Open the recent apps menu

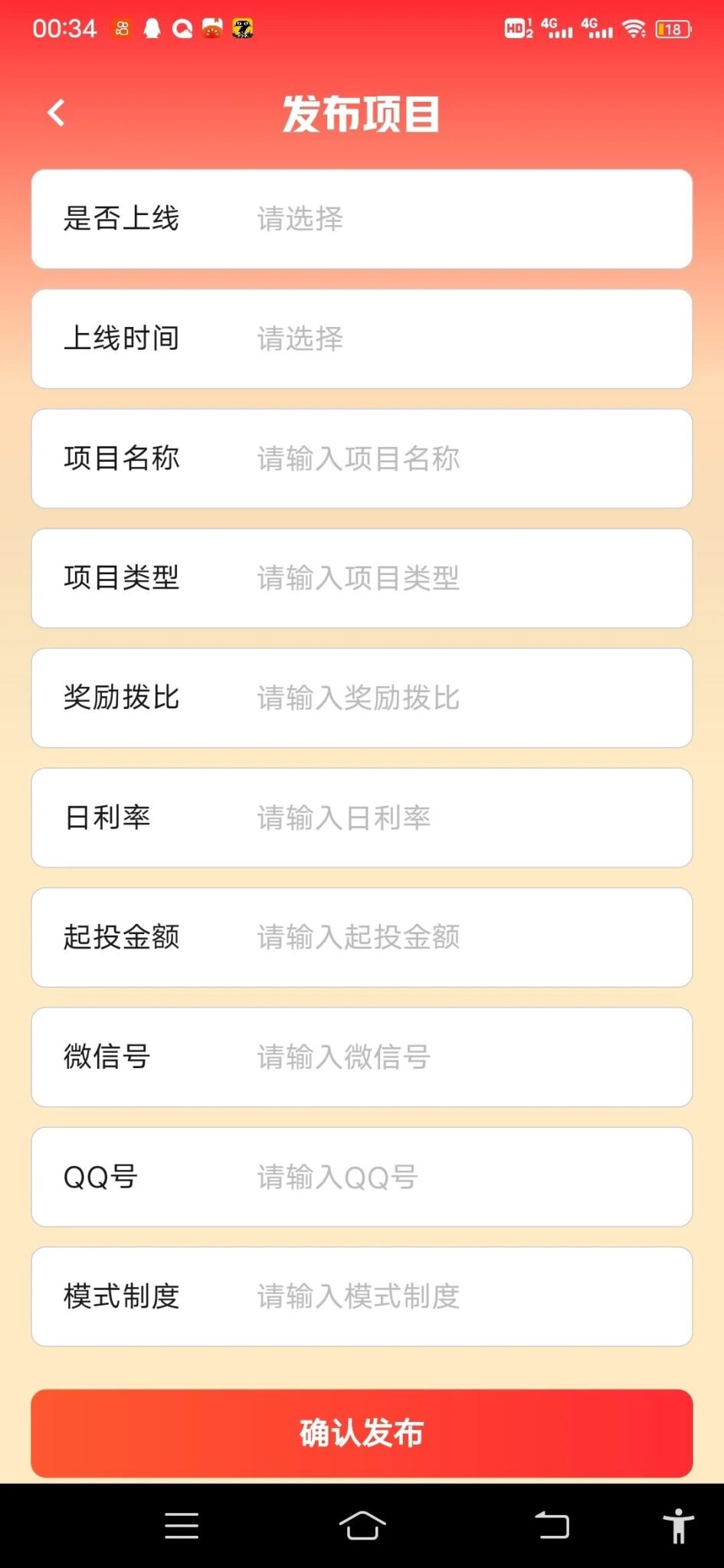pyautogui.click(x=182, y=1525)
